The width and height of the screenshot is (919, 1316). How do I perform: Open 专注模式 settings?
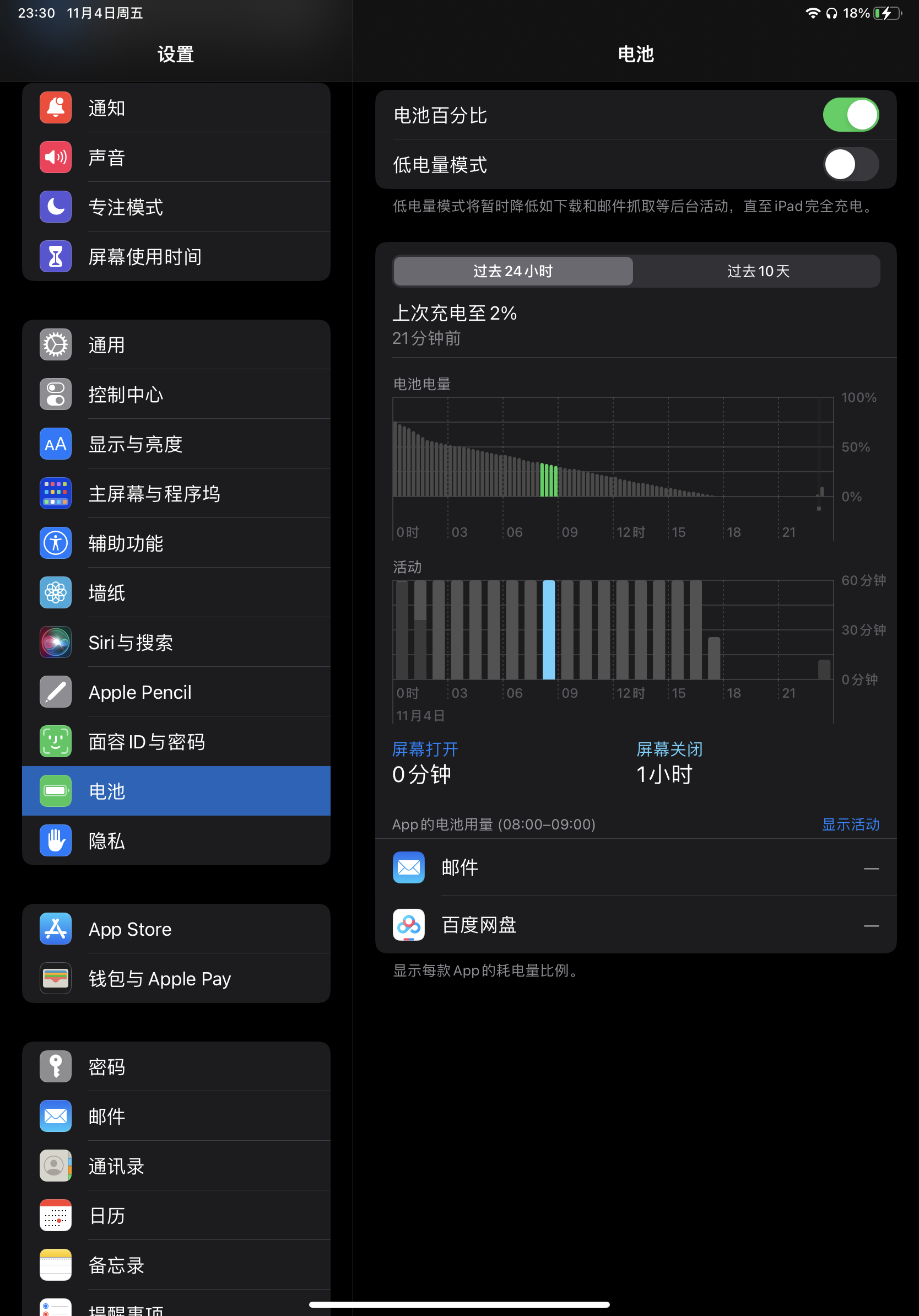coord(176,207)
